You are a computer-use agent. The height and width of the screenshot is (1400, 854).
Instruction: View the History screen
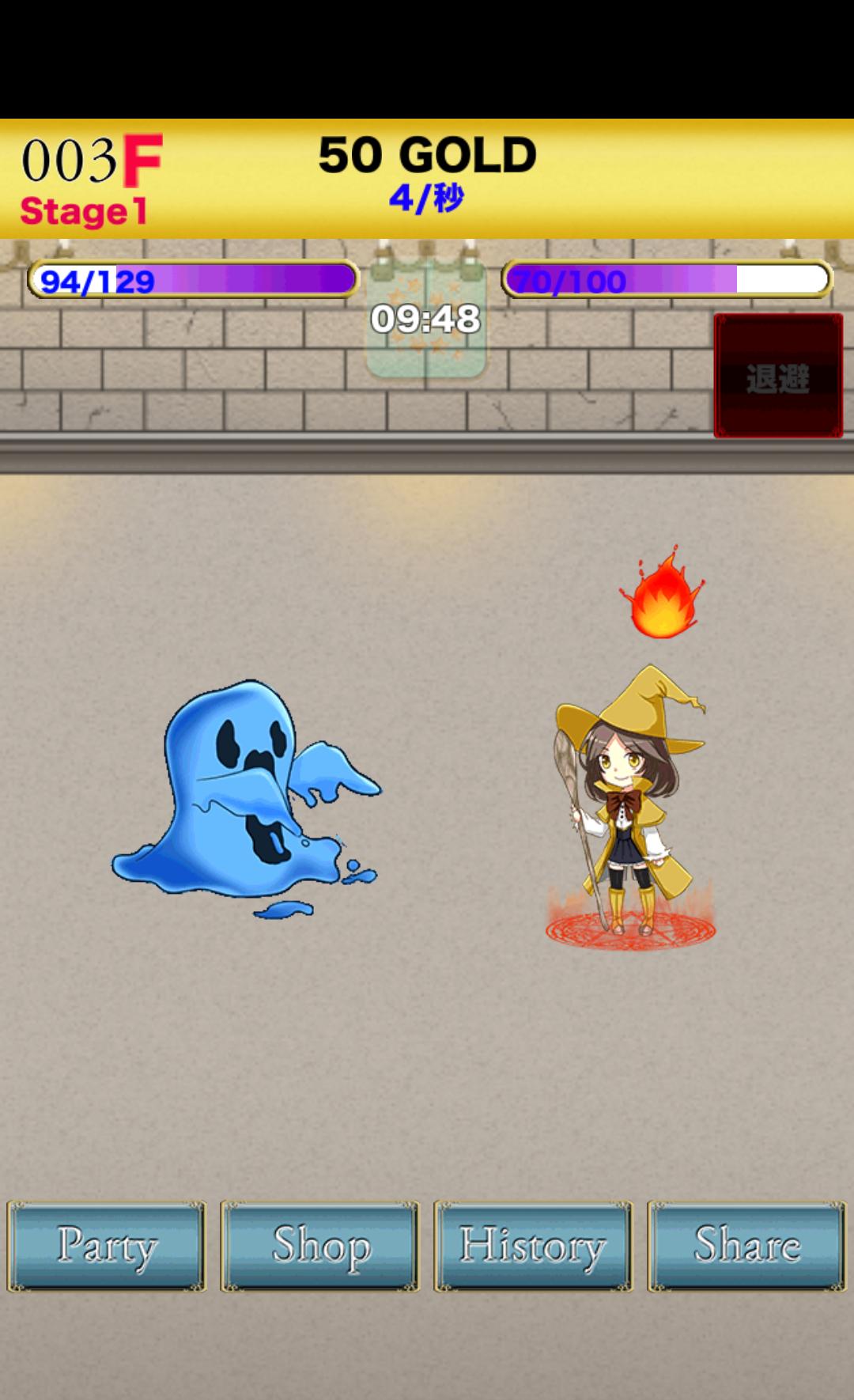pos(532,1247)
